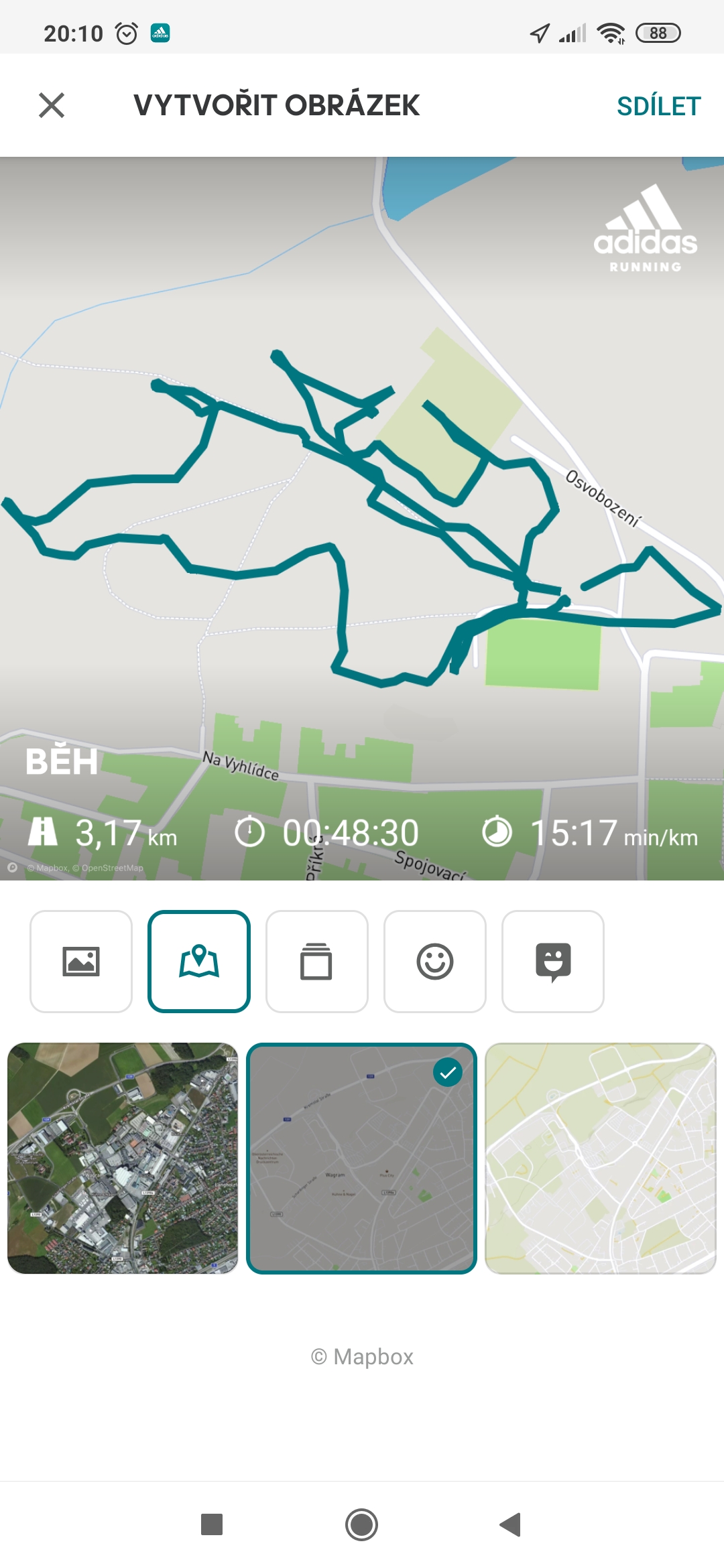Open the smiley emoji option
Screen dimensions: 724x1568
click(x=435, y=962)
